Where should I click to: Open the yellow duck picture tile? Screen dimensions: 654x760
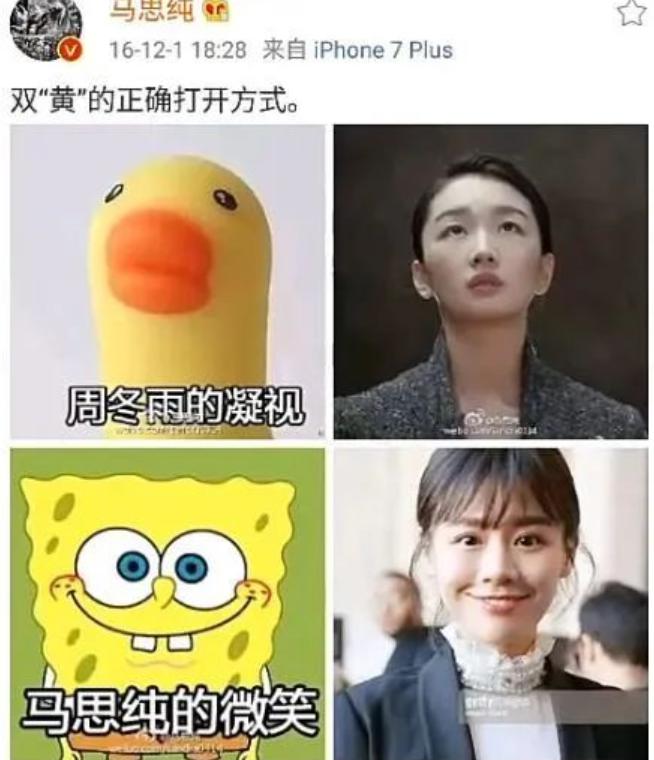167,281
